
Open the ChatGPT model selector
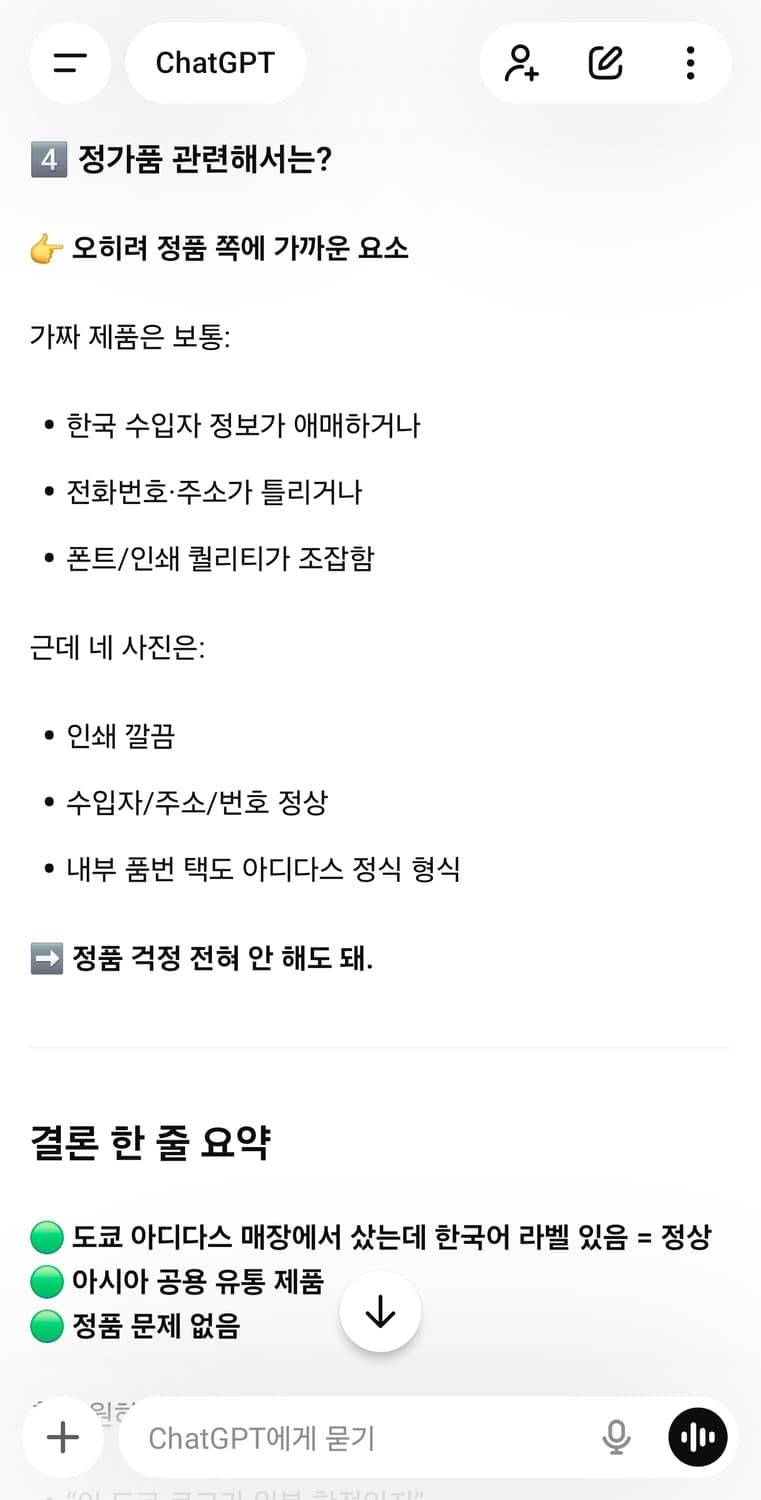(215, 62)
